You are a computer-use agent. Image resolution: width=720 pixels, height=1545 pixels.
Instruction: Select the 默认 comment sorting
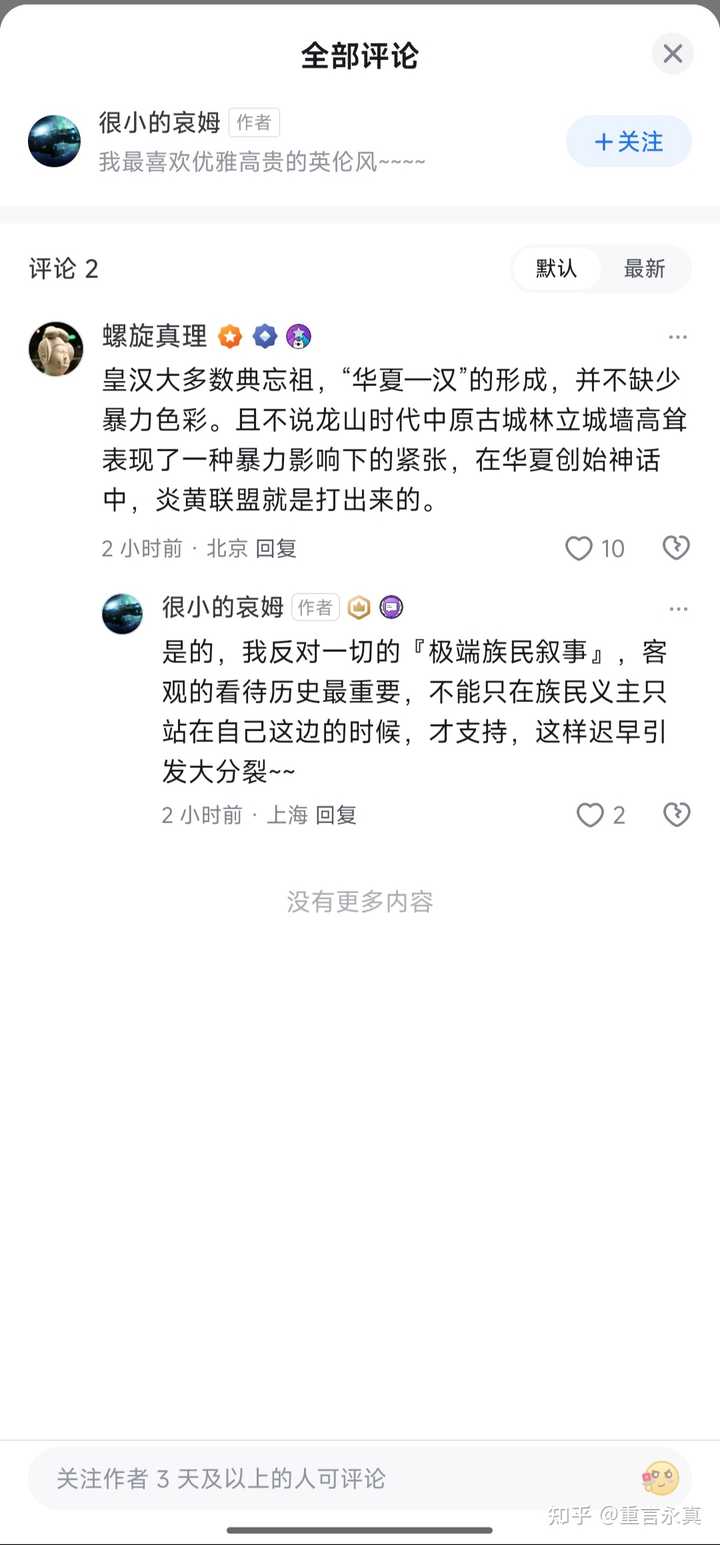click(x=556, y=269)
